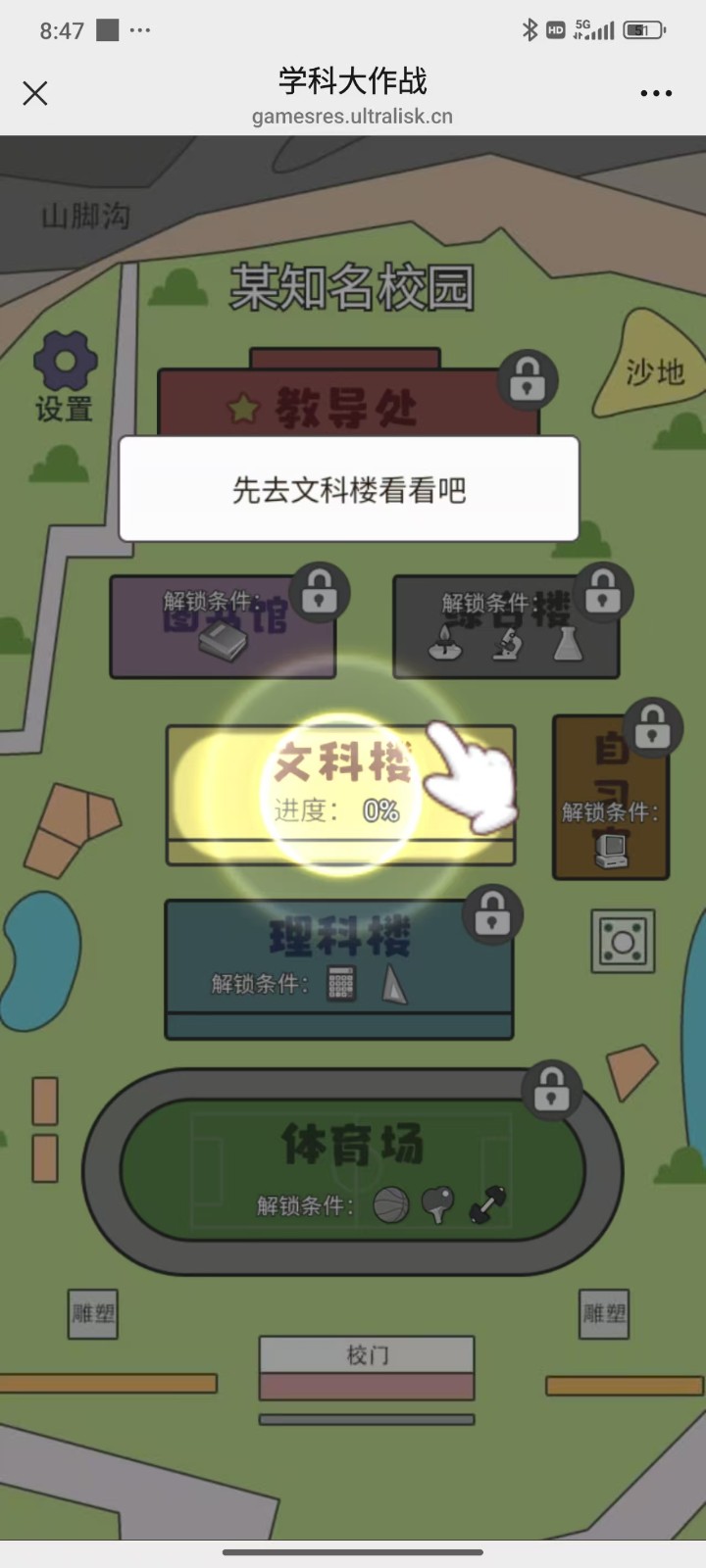
Task: Select the locked 综合楼 building
Action: coord(505,629)
